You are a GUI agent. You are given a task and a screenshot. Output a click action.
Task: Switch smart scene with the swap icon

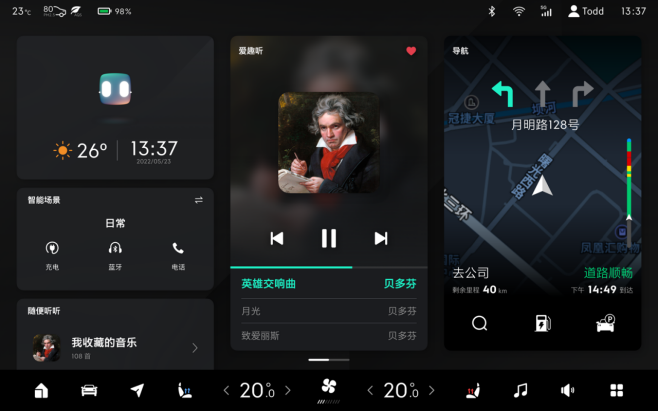198,200
